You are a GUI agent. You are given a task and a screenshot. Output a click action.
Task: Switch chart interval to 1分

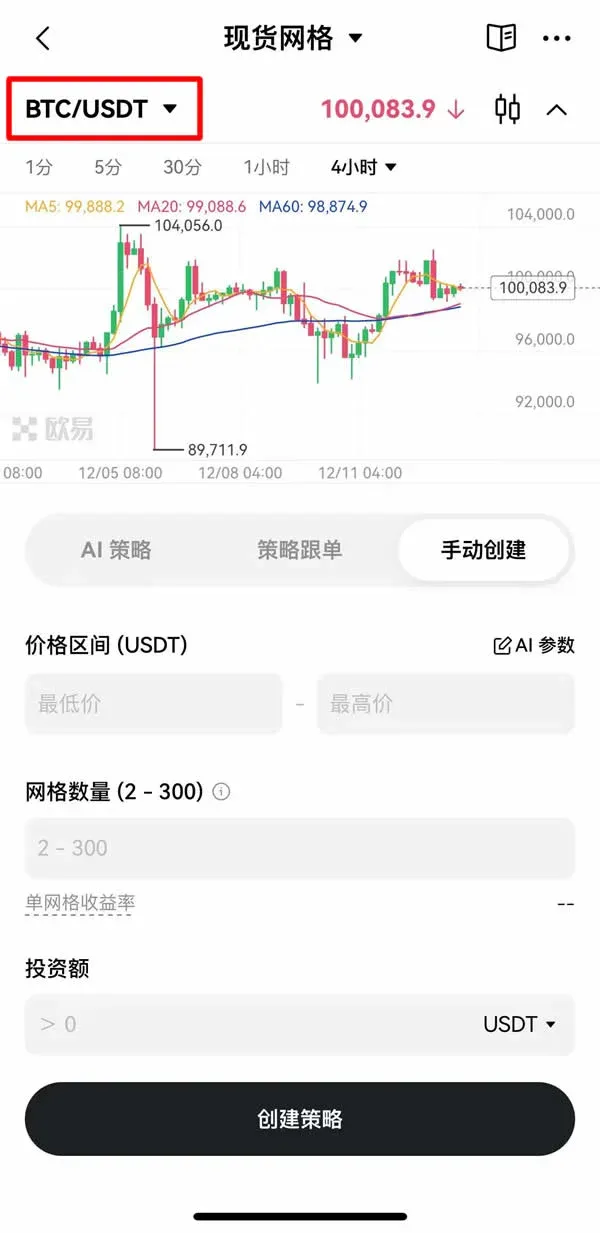point(39,168)
